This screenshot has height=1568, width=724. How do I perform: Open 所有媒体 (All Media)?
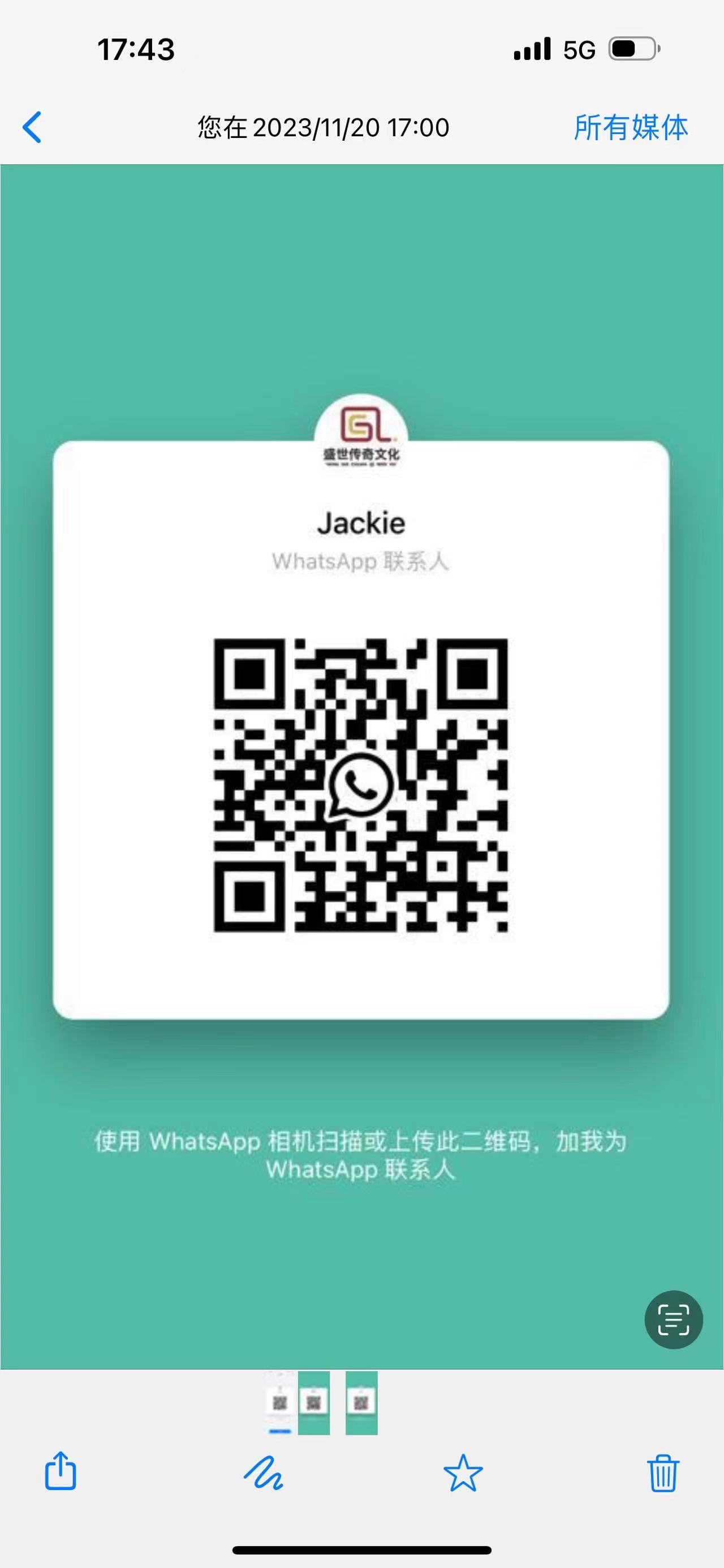(630, 128)
